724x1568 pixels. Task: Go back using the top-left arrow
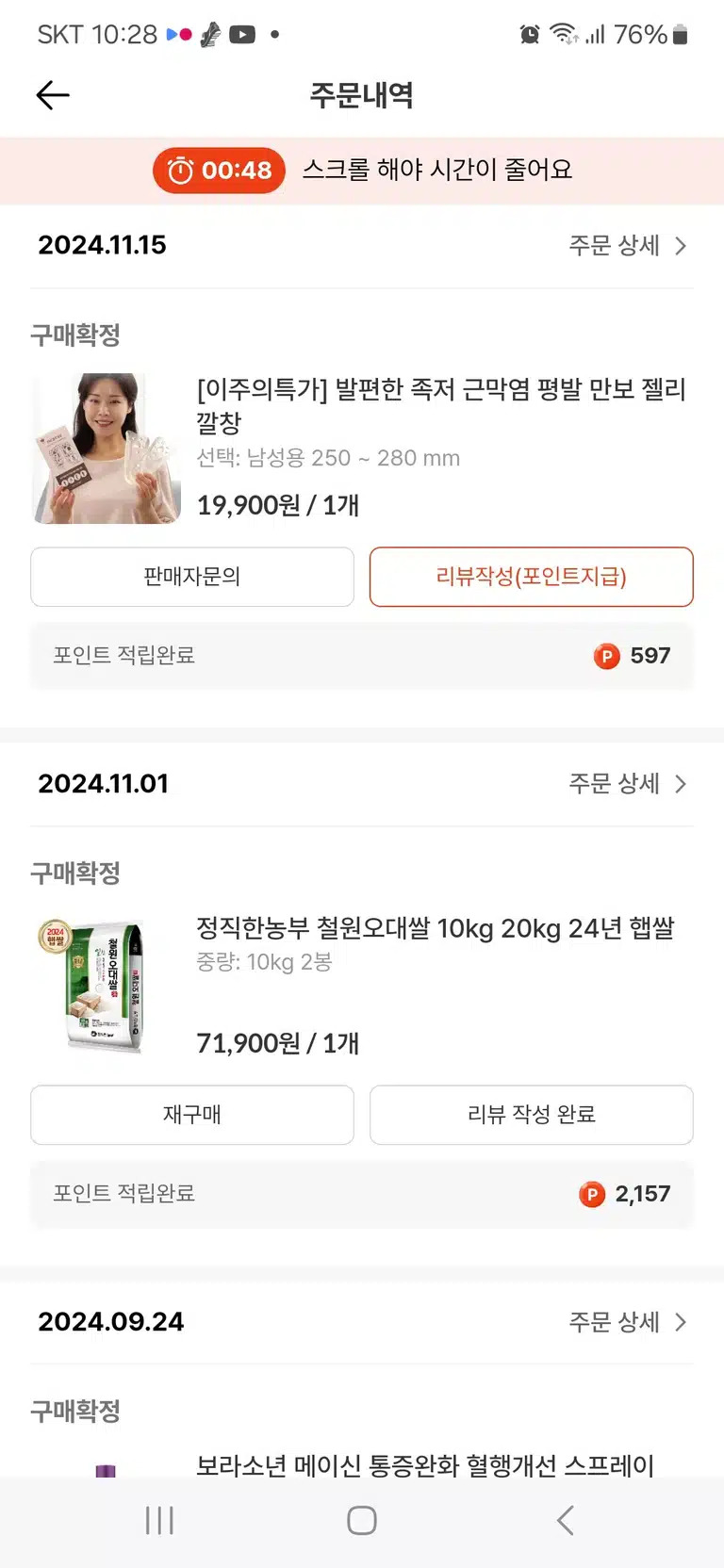pos(53,95)
